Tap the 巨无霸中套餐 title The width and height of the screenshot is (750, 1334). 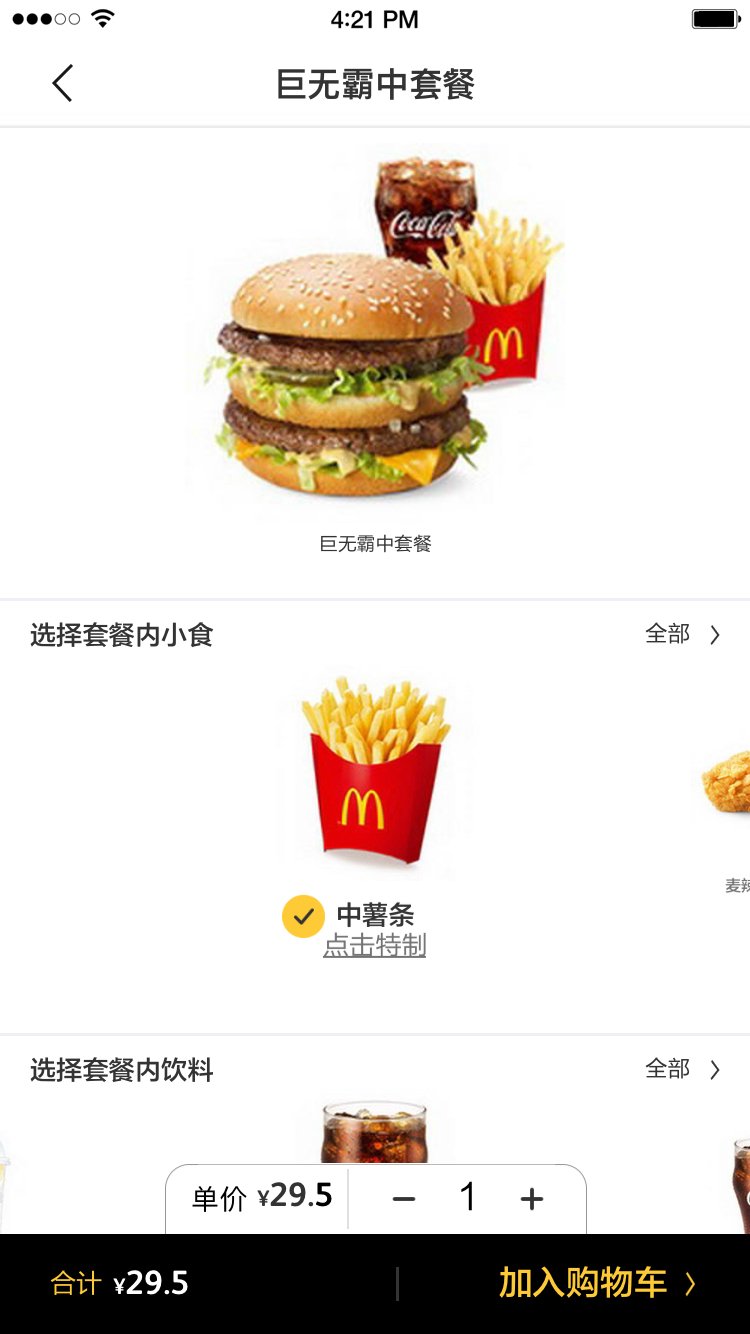pyautogui.click(x=375, y=87)
